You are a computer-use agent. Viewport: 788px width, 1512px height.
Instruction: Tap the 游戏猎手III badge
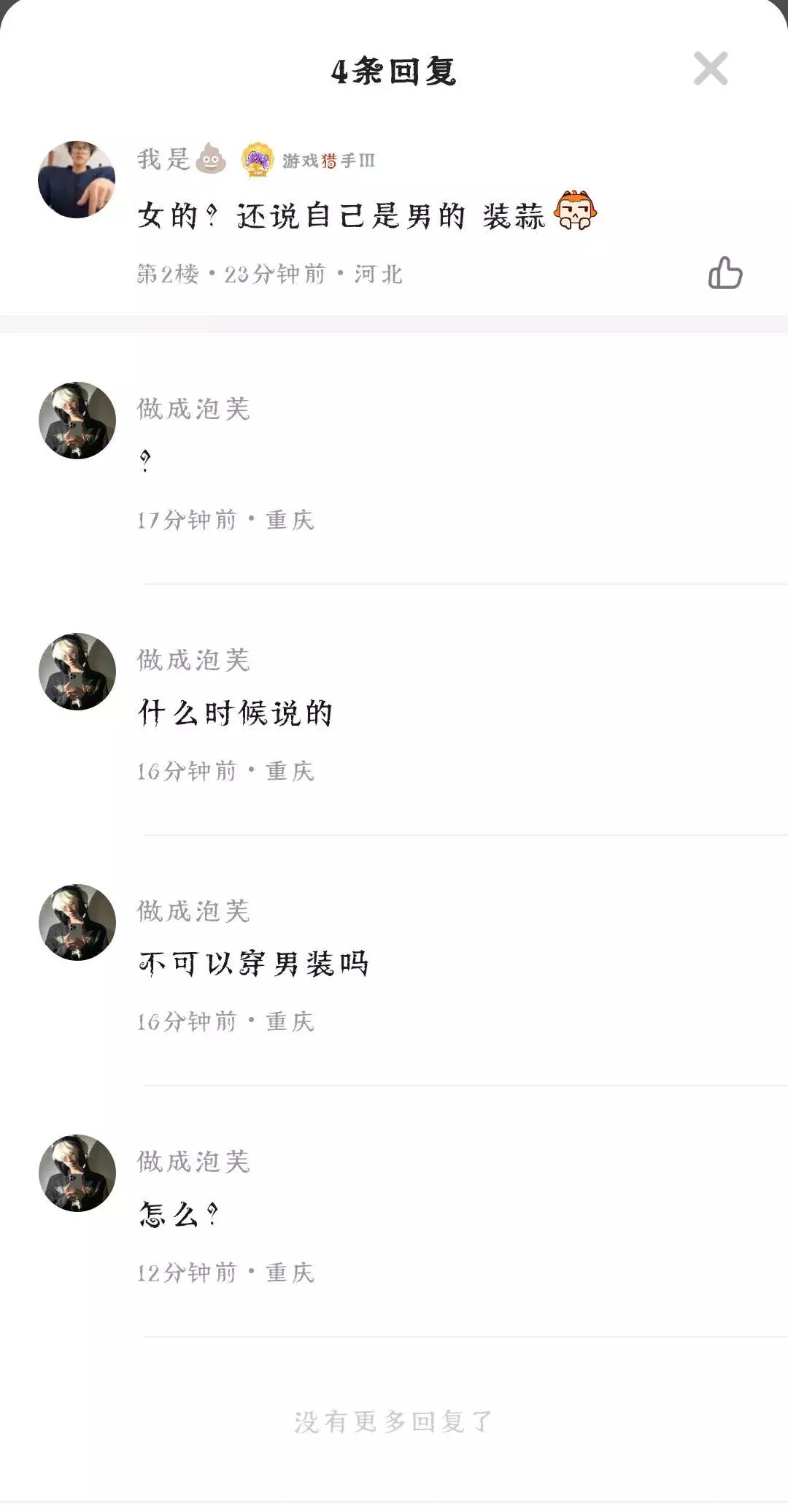click(x=309, y=160)
